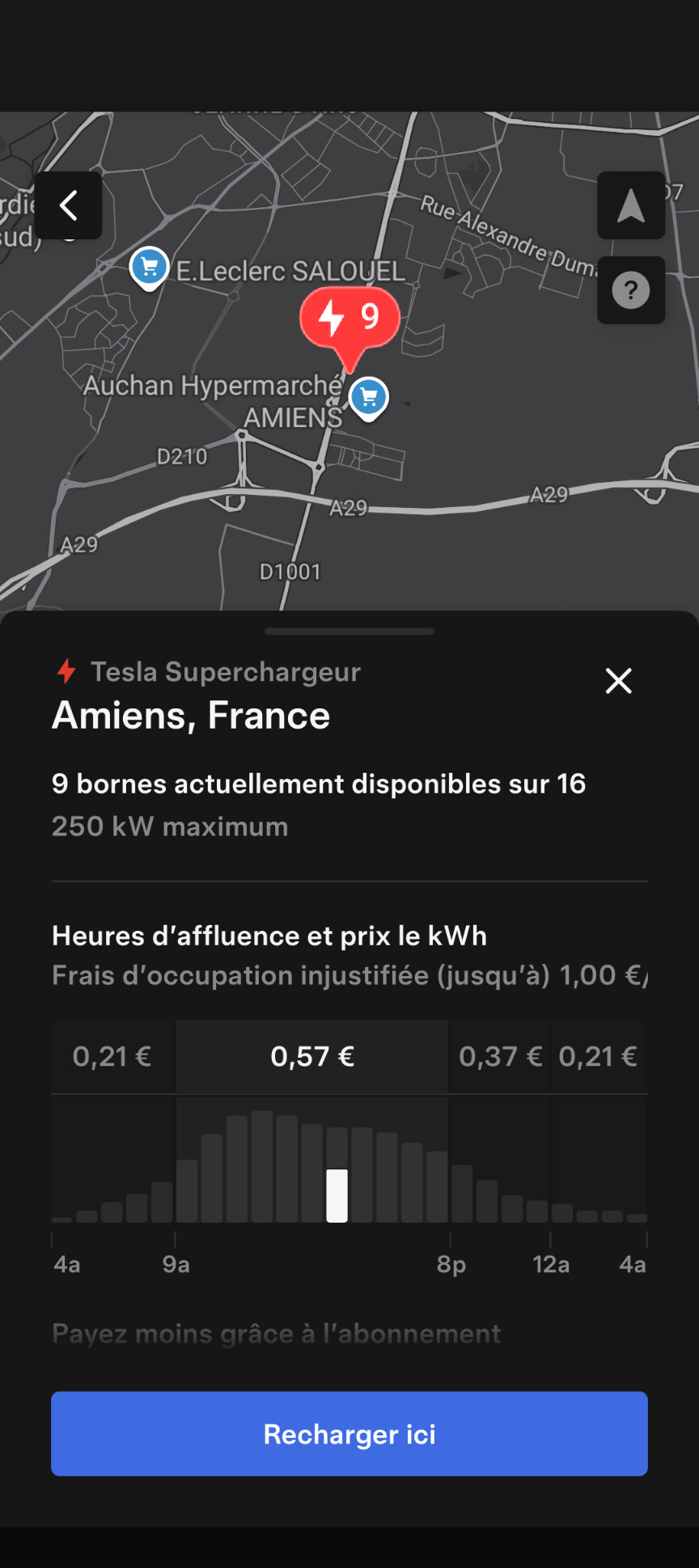Screen dimensions: 699x1568
Task: Go back using the map's back arrow
Action: [69, 205]
